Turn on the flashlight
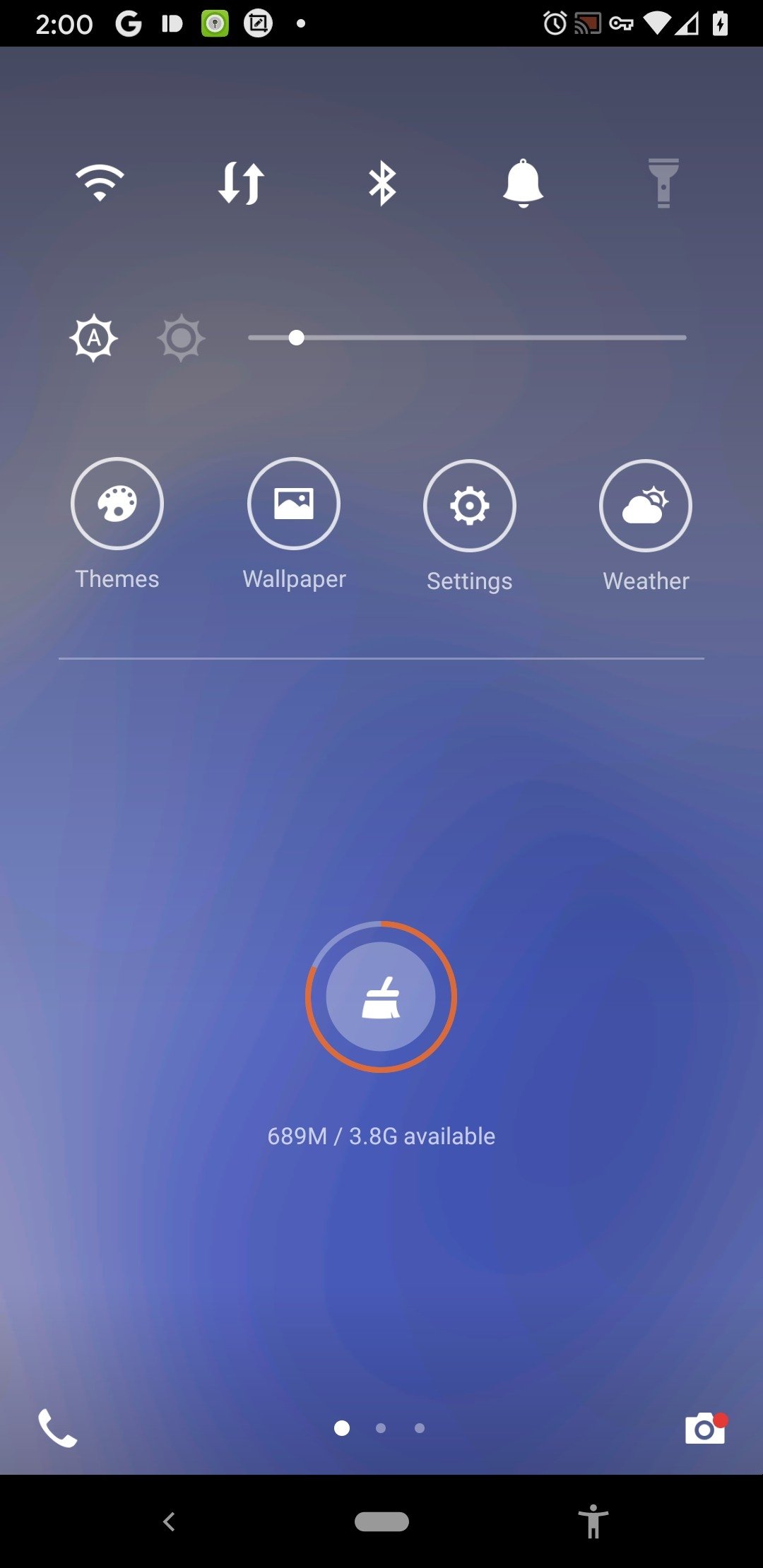Image resolution: width=763 pixels, height=1568 pixels. coord(663,183)
